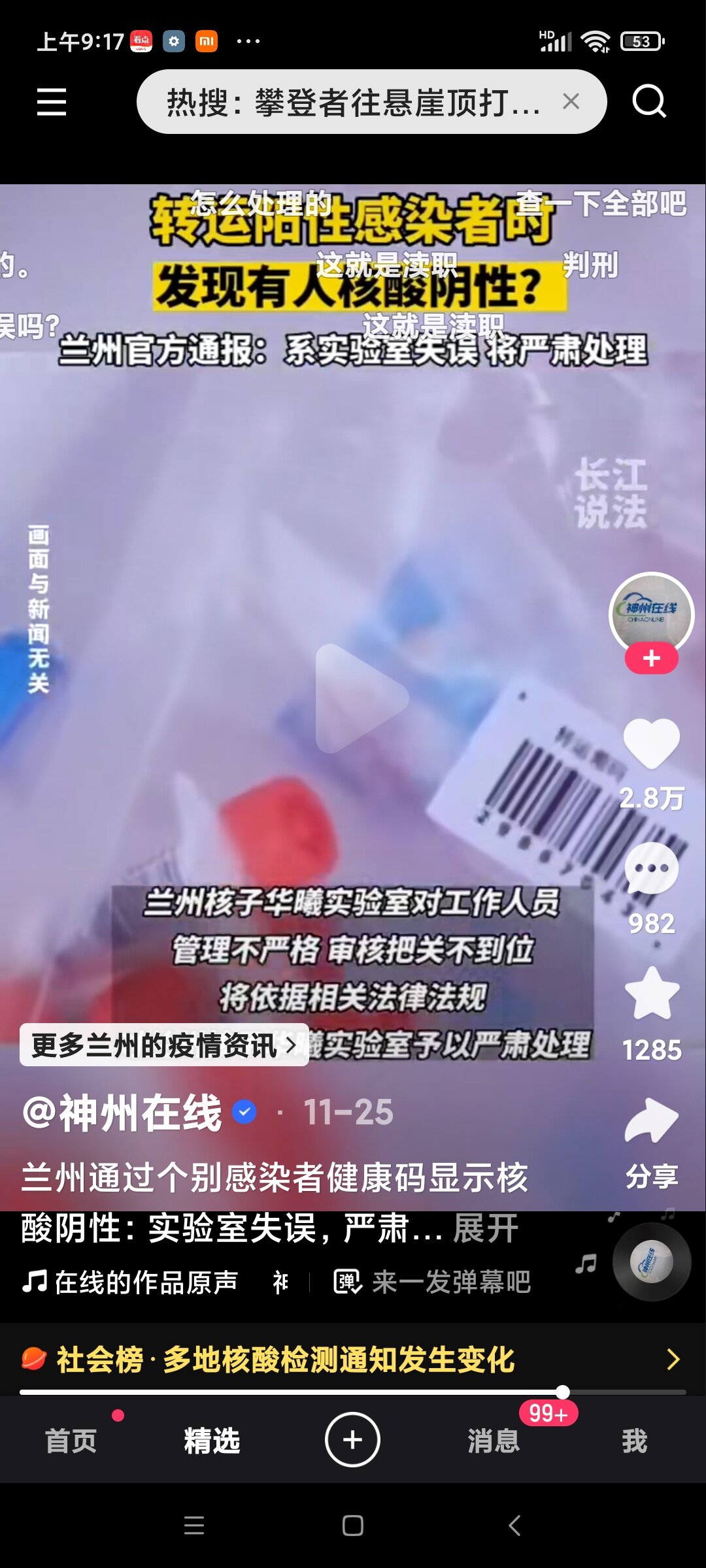
Task: Open 更多兰州的疫情资讯 link
Action: 164,1045
